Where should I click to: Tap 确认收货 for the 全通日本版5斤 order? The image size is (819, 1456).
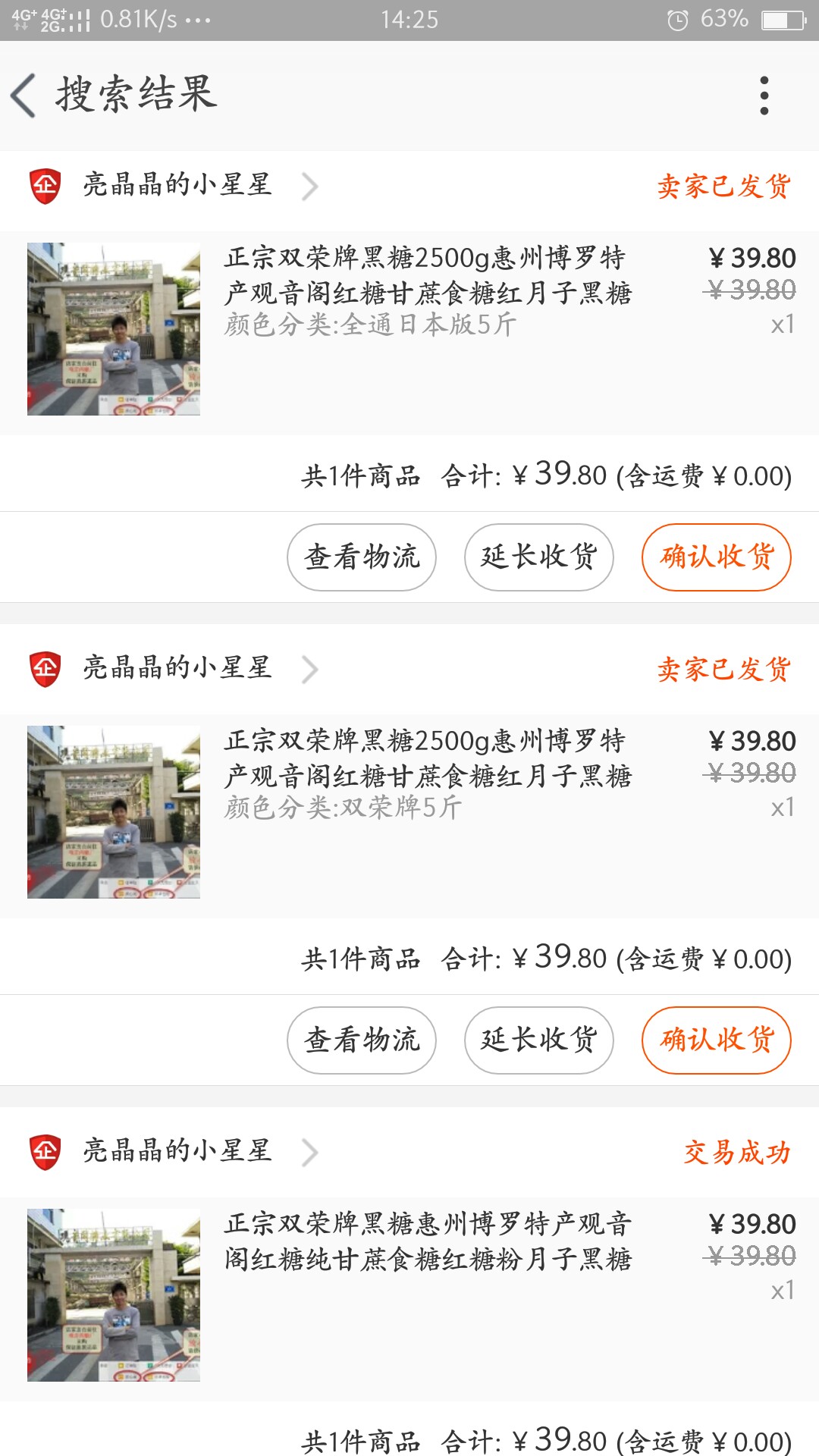(x=717, y=557)
